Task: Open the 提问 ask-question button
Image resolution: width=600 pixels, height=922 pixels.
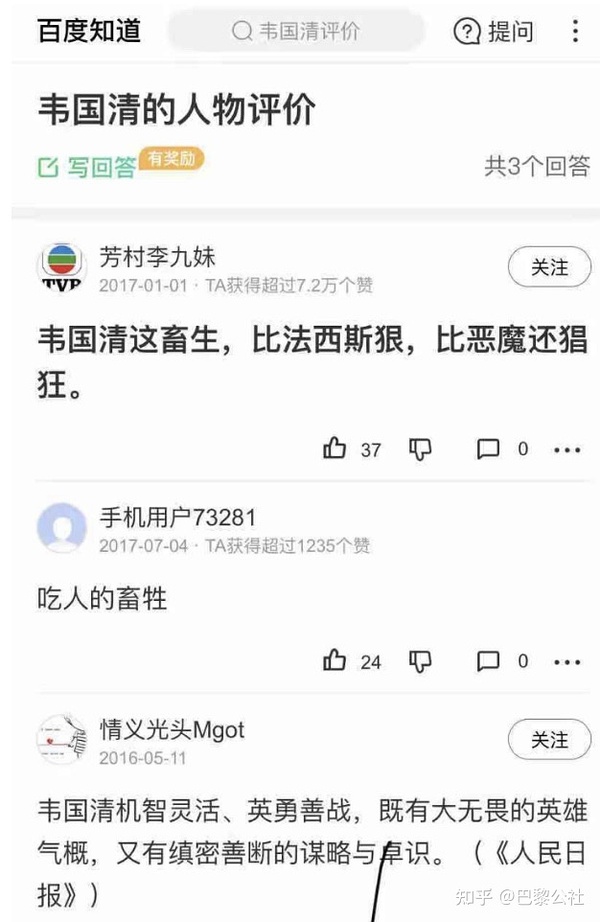Action: (x=494, y=31)
